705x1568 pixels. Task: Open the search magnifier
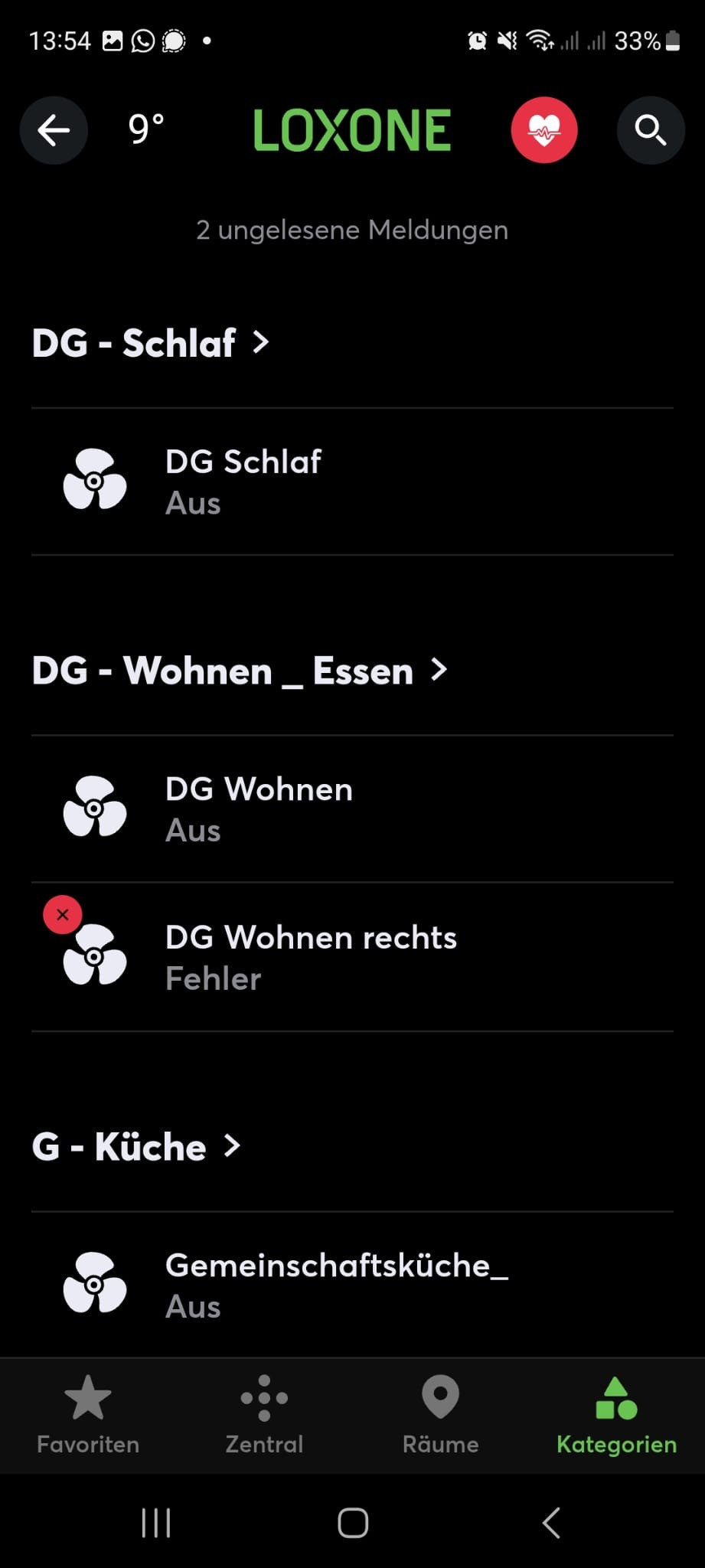[x=650, y=130]
